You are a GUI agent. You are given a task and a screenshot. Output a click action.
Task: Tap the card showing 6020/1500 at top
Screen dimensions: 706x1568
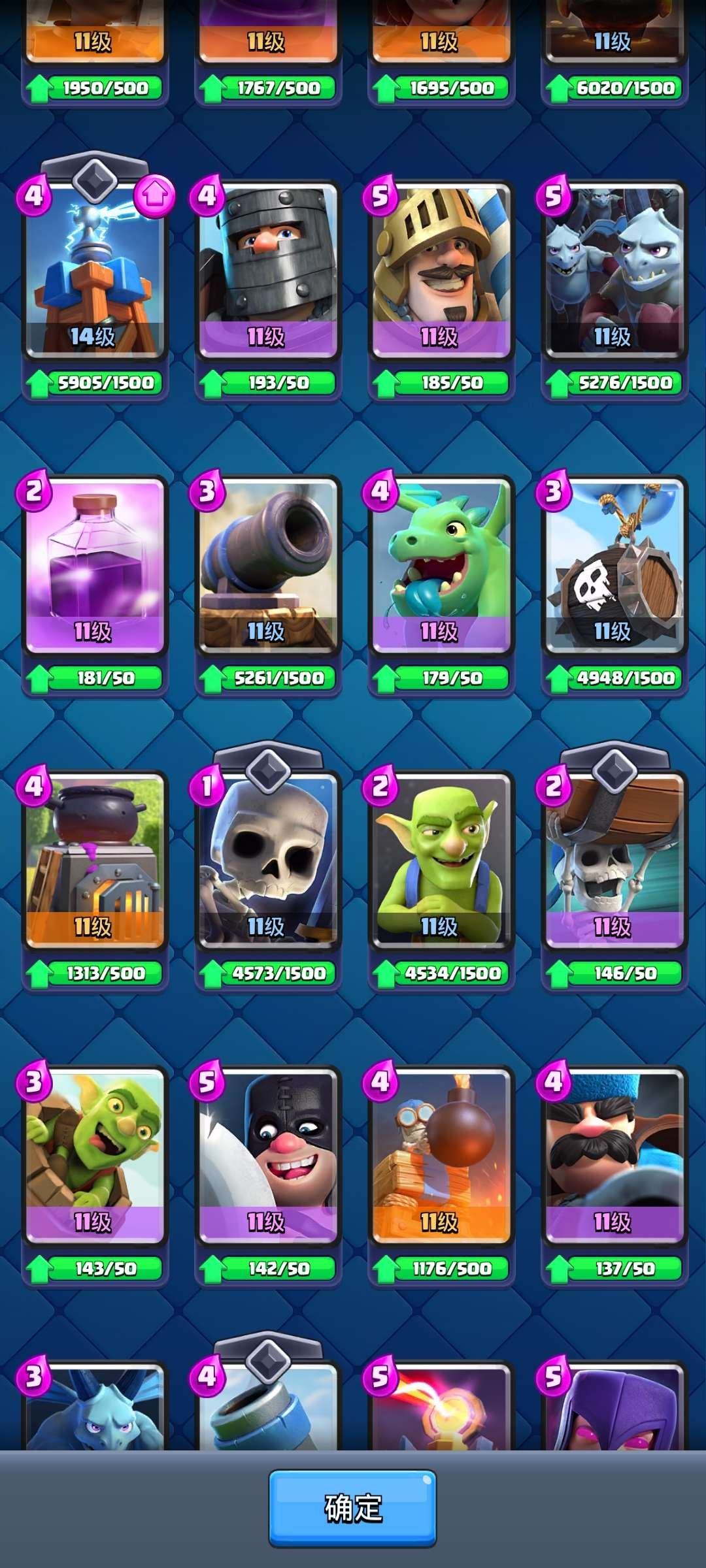pos(614,39)
